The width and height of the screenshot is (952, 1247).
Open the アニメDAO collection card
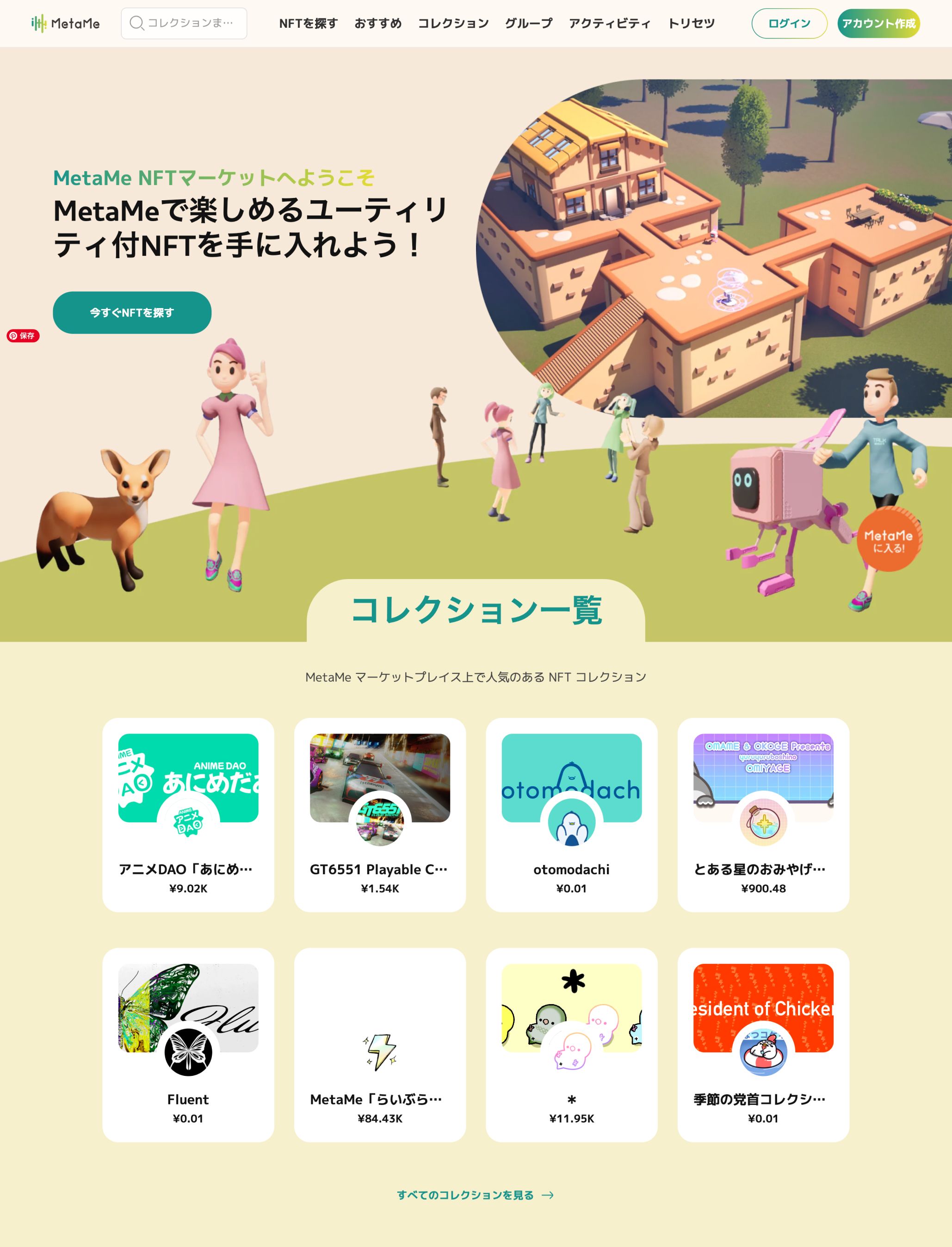coord(188,814)
